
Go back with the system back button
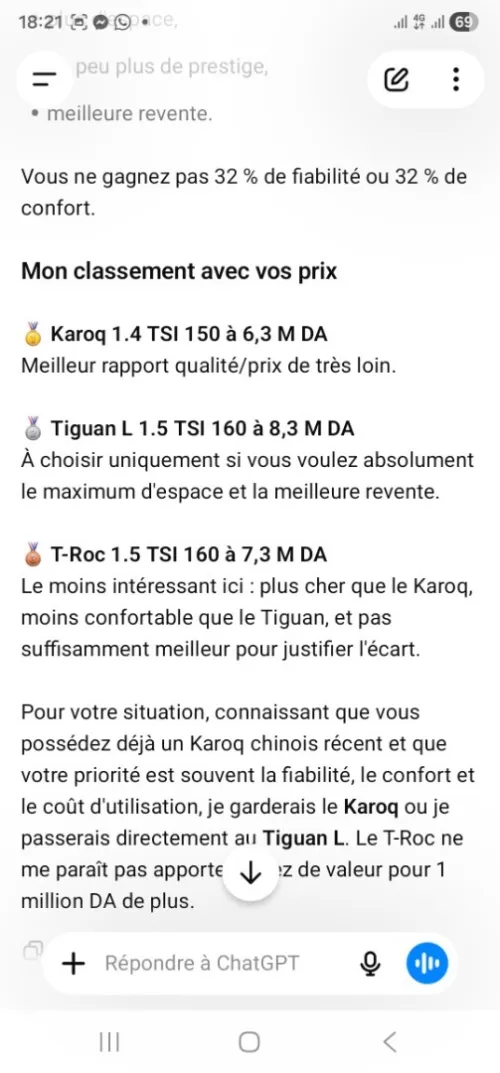(389, 1042)
